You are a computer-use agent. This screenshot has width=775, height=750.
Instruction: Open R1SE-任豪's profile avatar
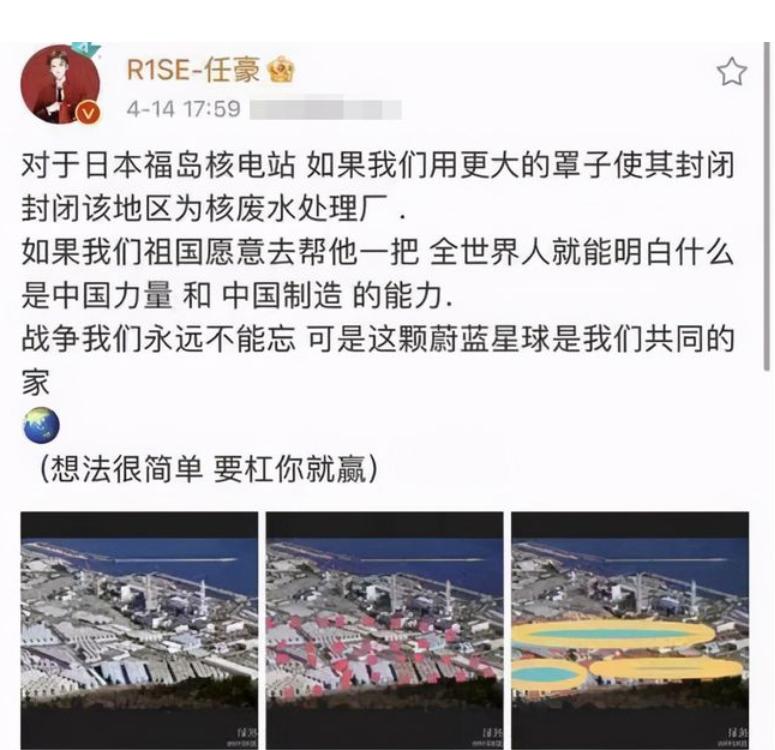coord(61,83)
